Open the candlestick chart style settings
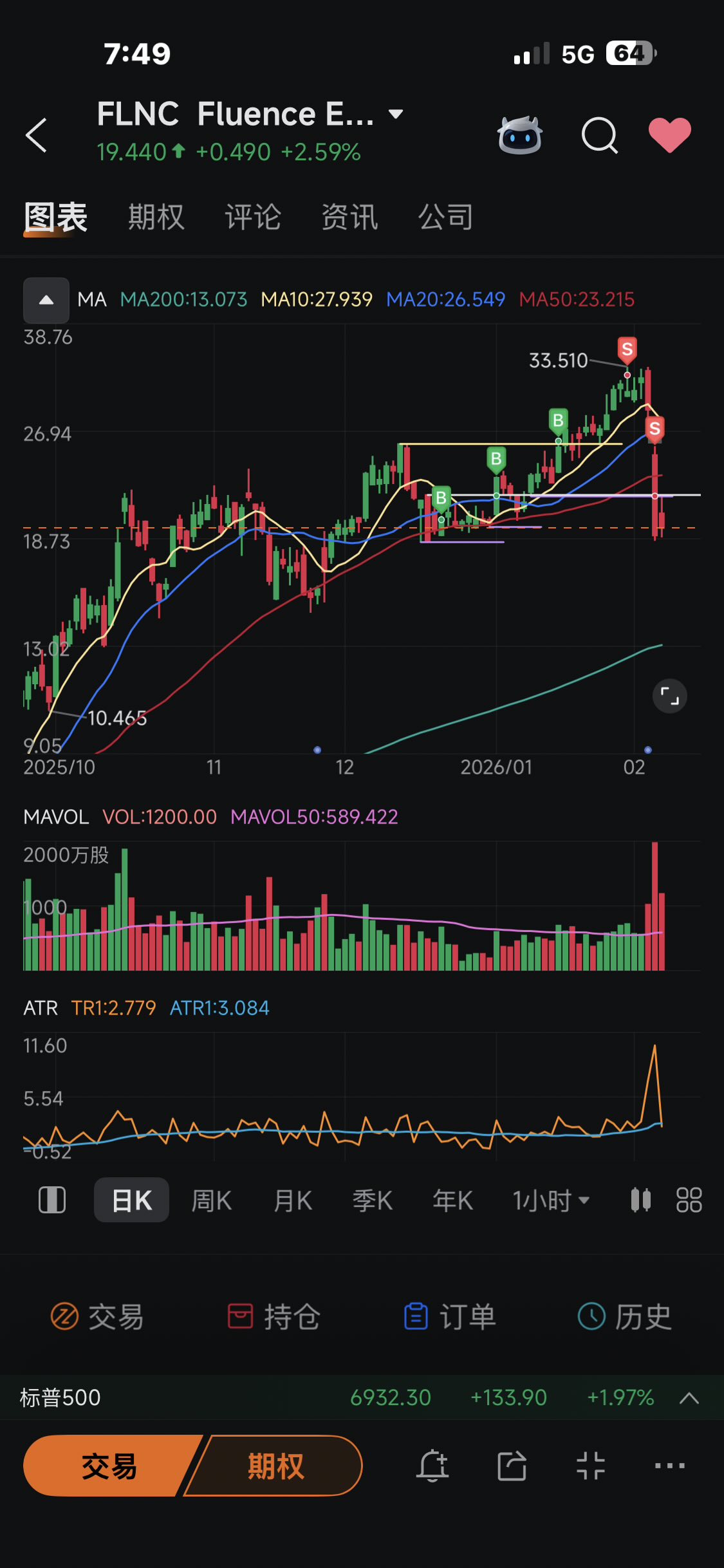The width and height of the screenshot is (724, 1568). (x=641, y=1200)
